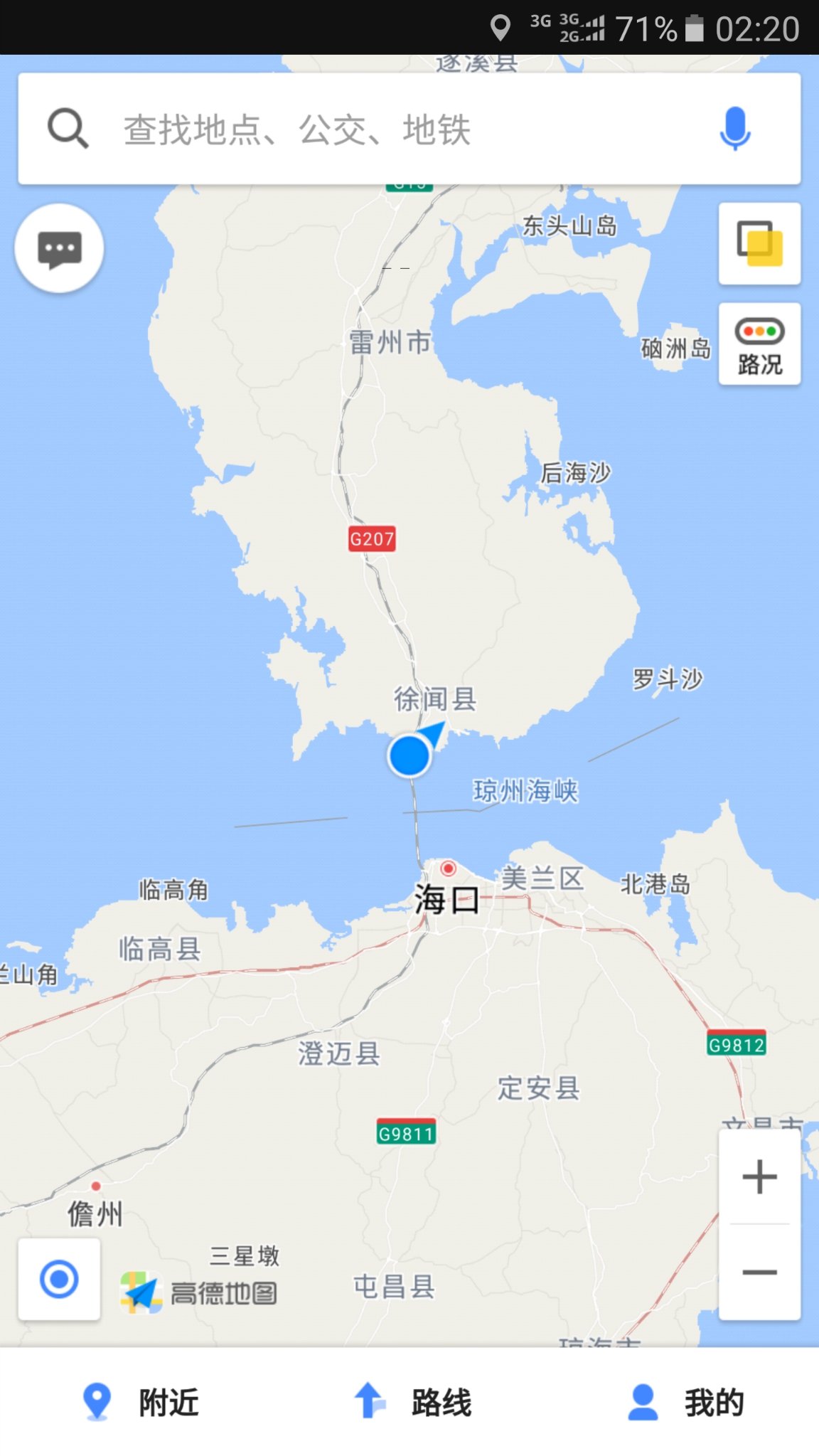
Task: Open the search box for places and transit
Action: coord(370,129)
